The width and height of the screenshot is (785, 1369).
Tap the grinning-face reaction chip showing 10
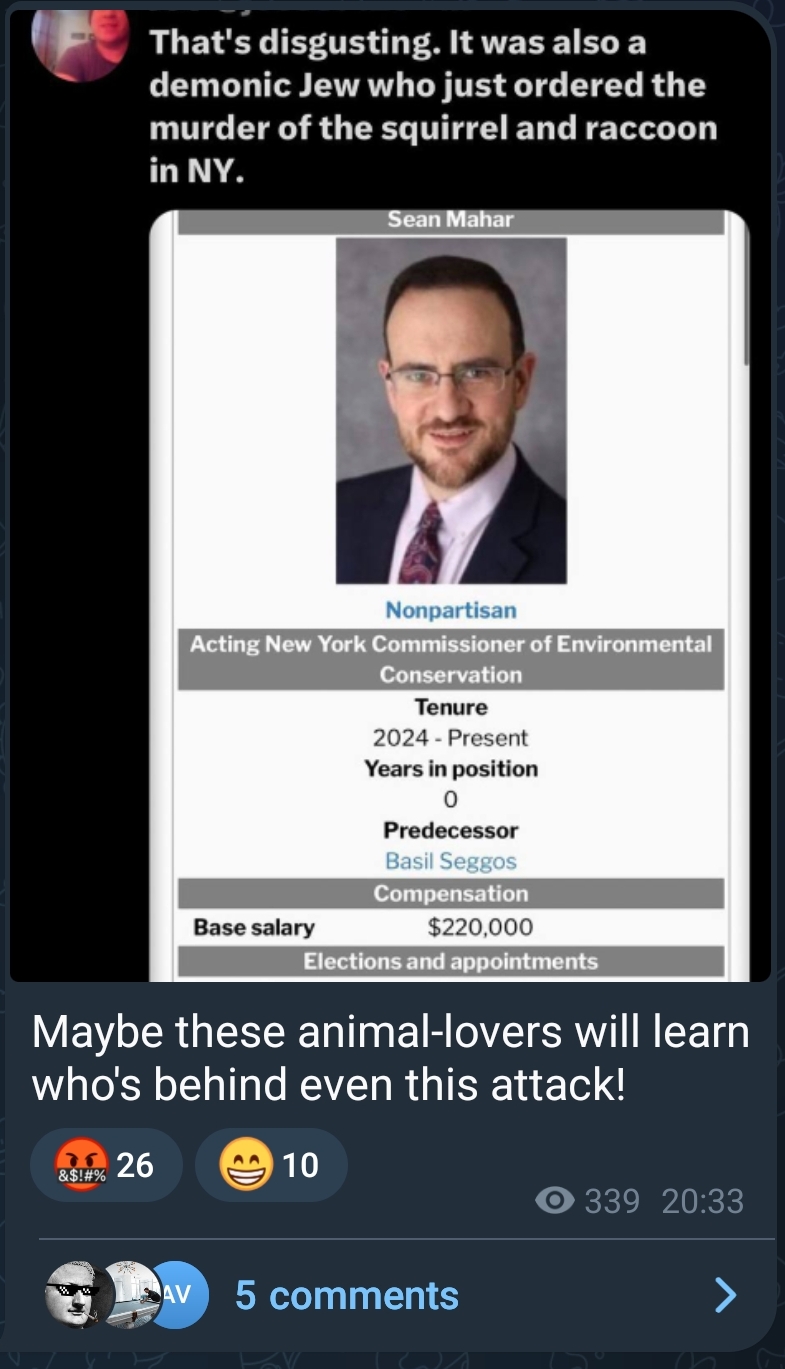pyautogui.click(x=271, y=1165)
